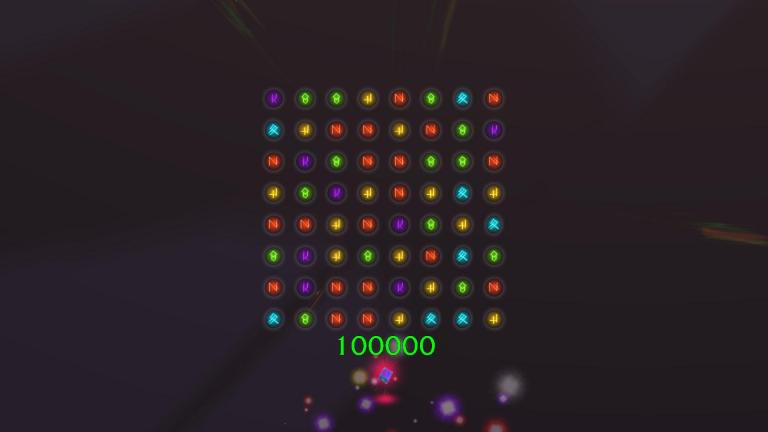
Task: Select the cyan rune in the second row
Action: (273, 130)
